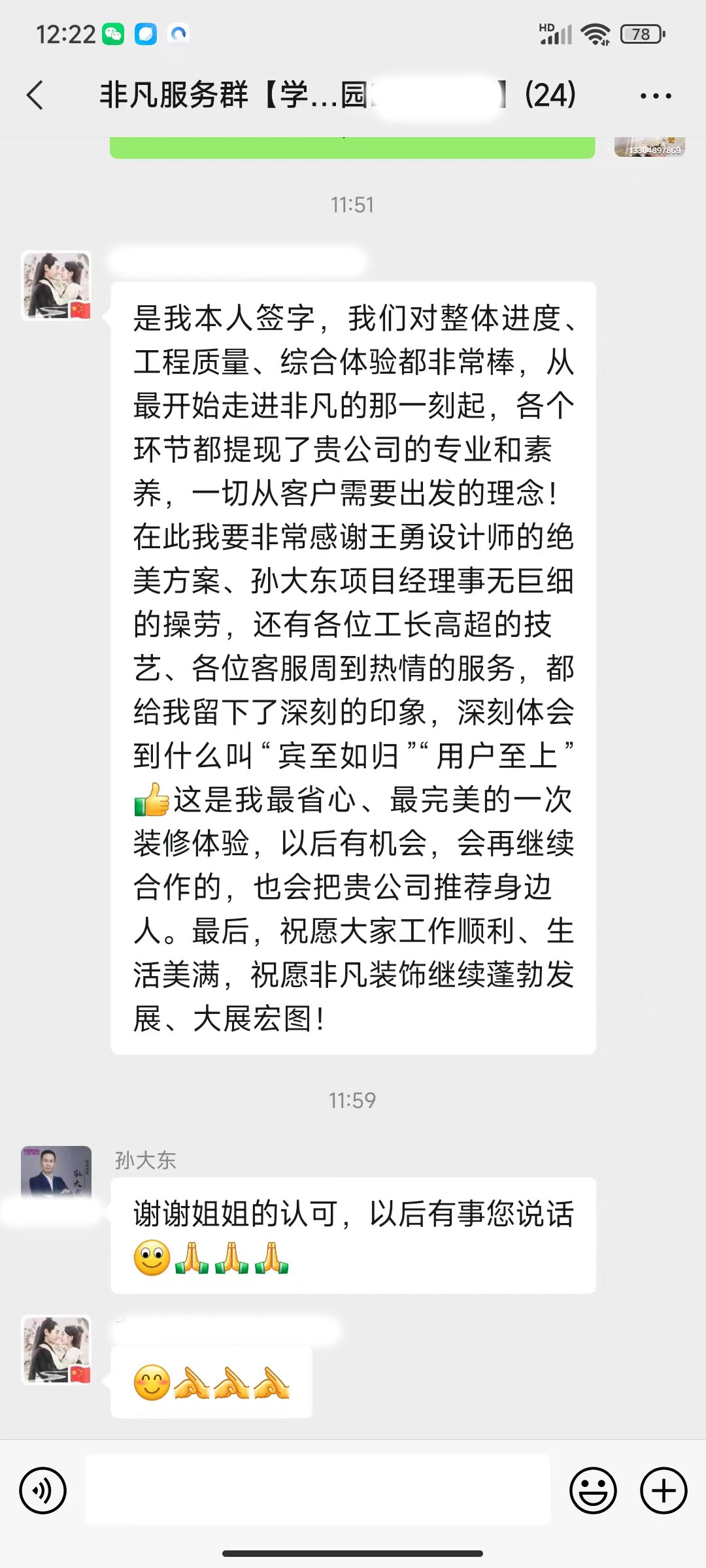The image size is (706, 1568).
Task: Focus the message text field
Action: click(318, 1490)
